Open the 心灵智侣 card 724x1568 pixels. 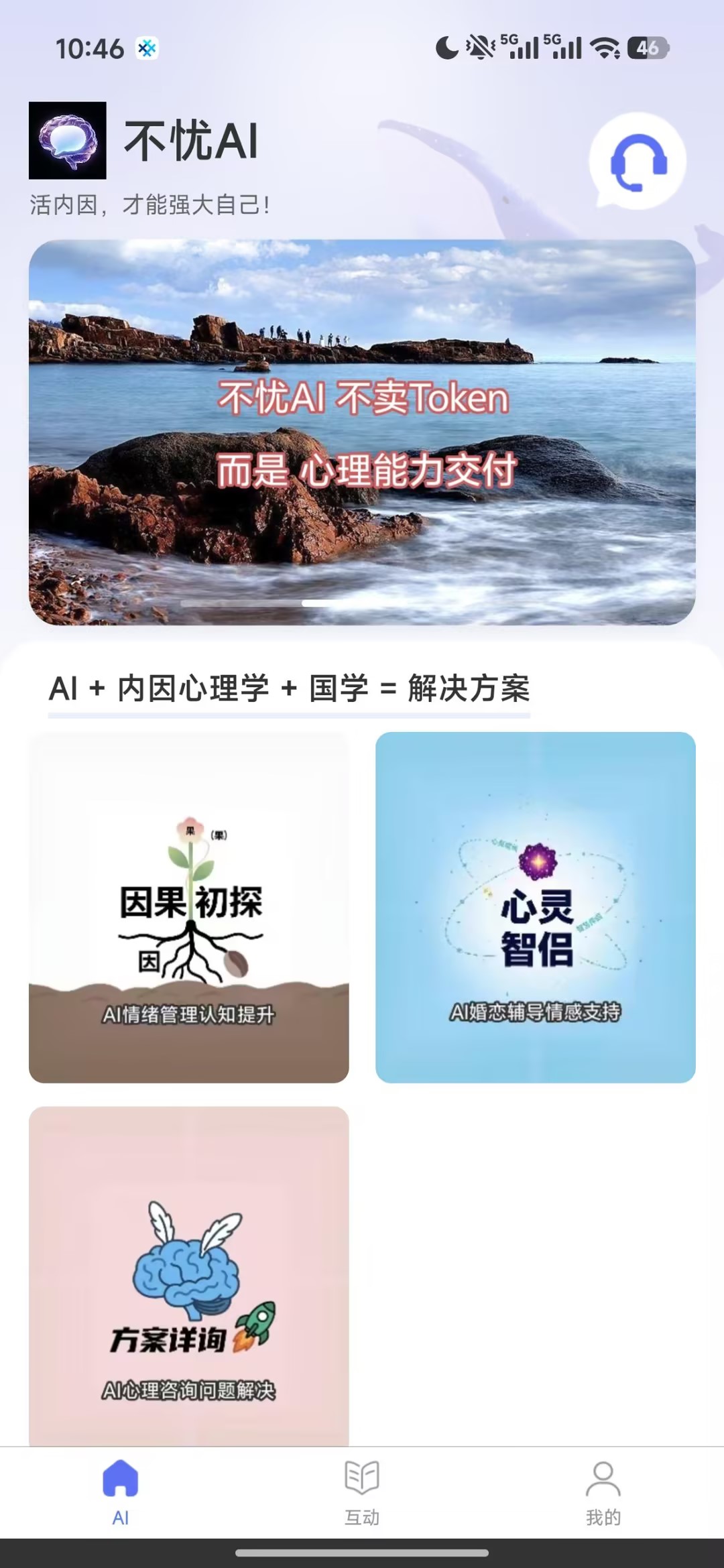coord(536,907)
